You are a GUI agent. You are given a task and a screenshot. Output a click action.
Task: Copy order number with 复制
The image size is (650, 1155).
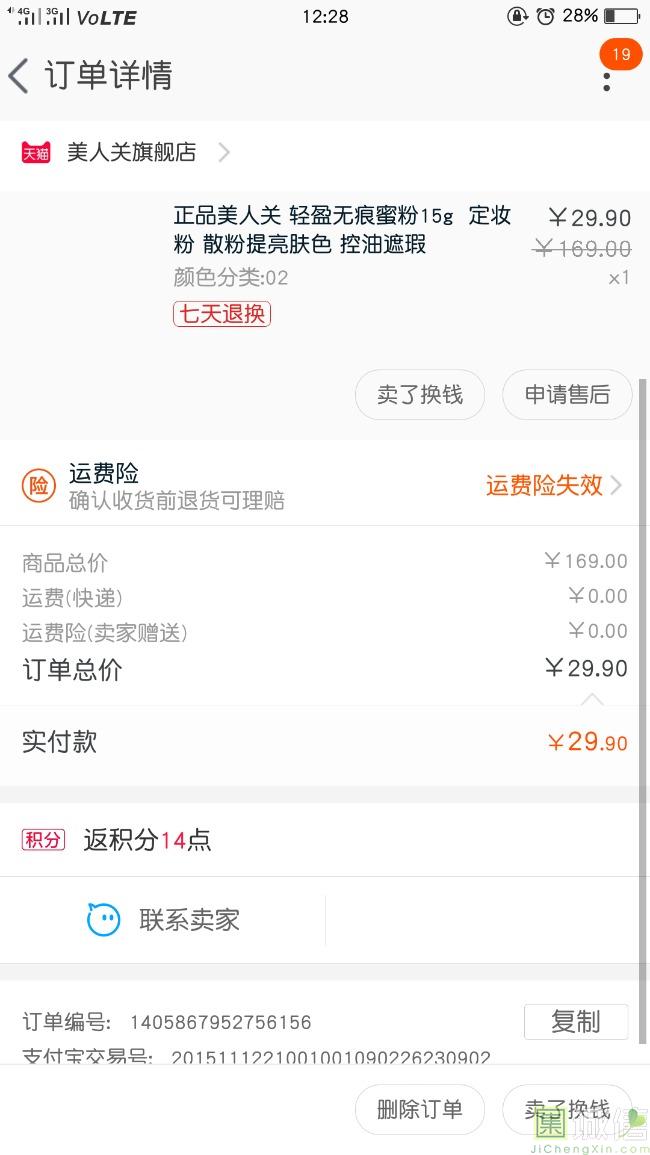coord(576,1022)
